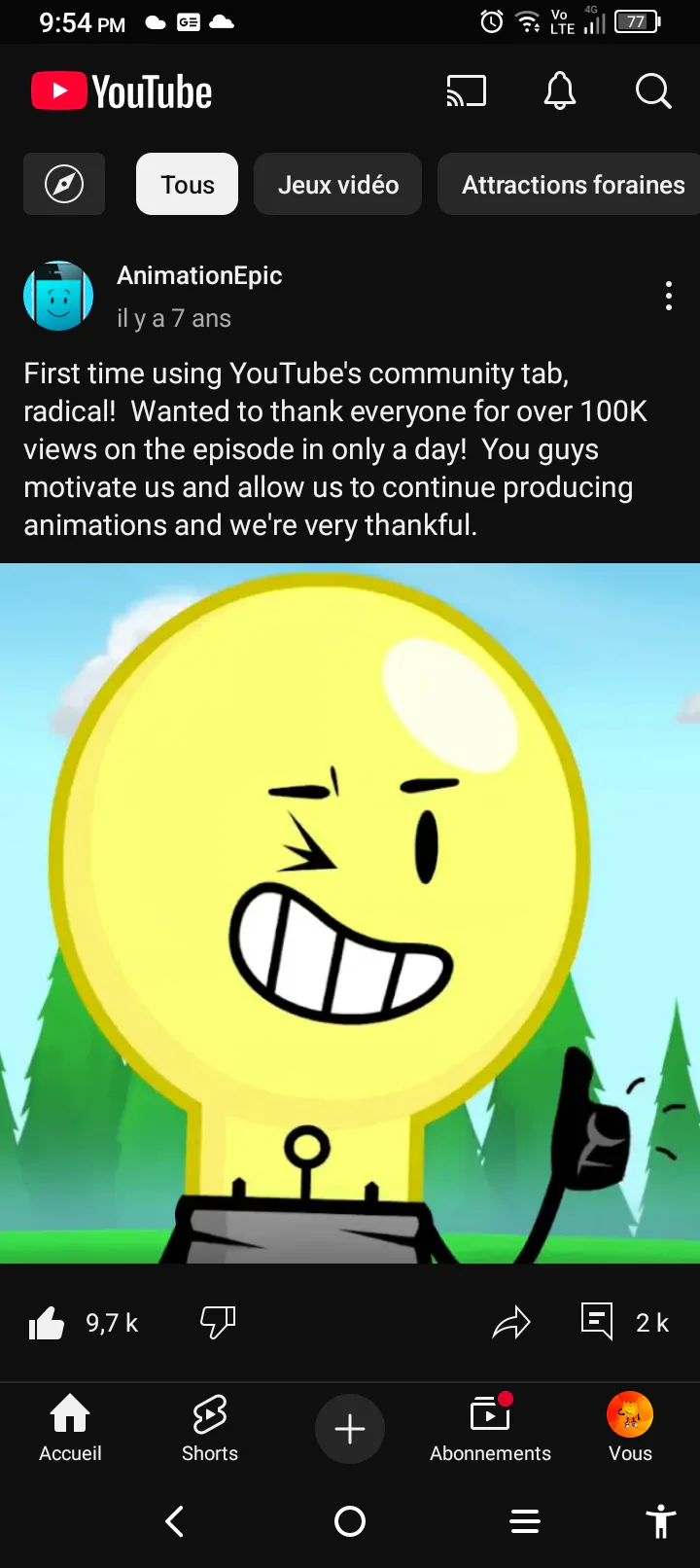Open the cast to device icon
Viewport: 700px width, 1568px height.
466,91
